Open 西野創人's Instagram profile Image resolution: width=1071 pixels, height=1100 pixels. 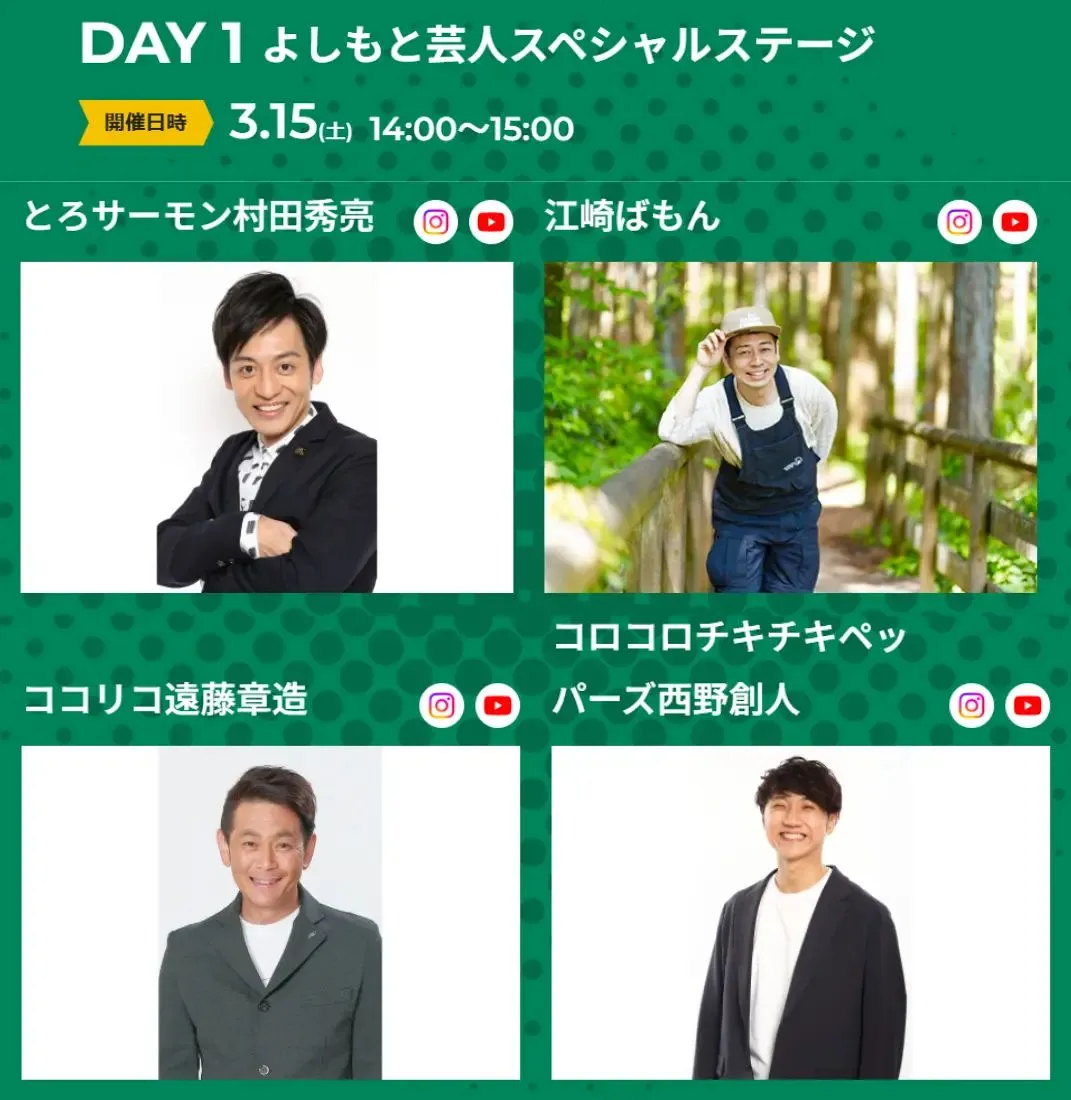[971, 706]
